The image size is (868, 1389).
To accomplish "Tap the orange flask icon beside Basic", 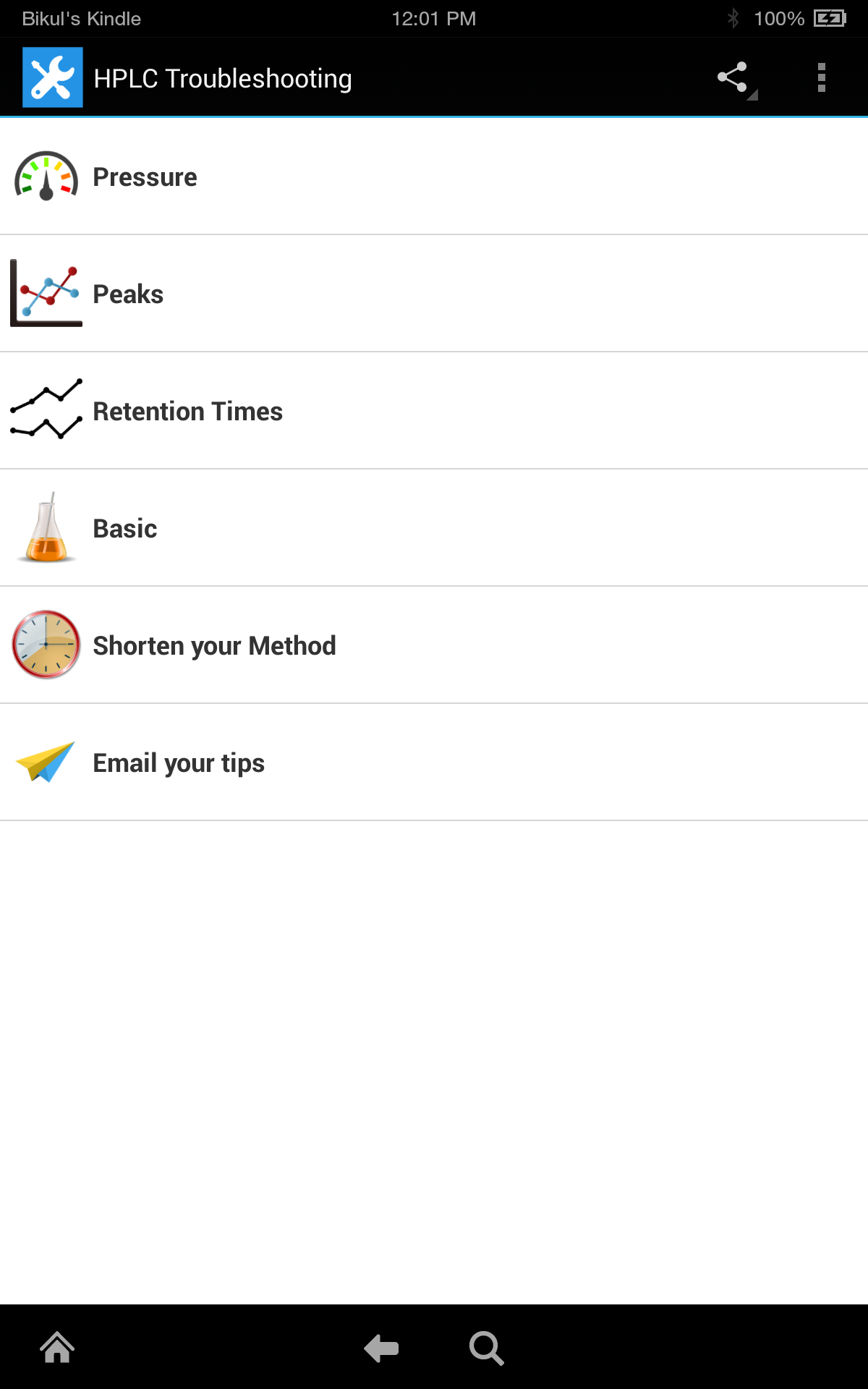I will [46, 527].
